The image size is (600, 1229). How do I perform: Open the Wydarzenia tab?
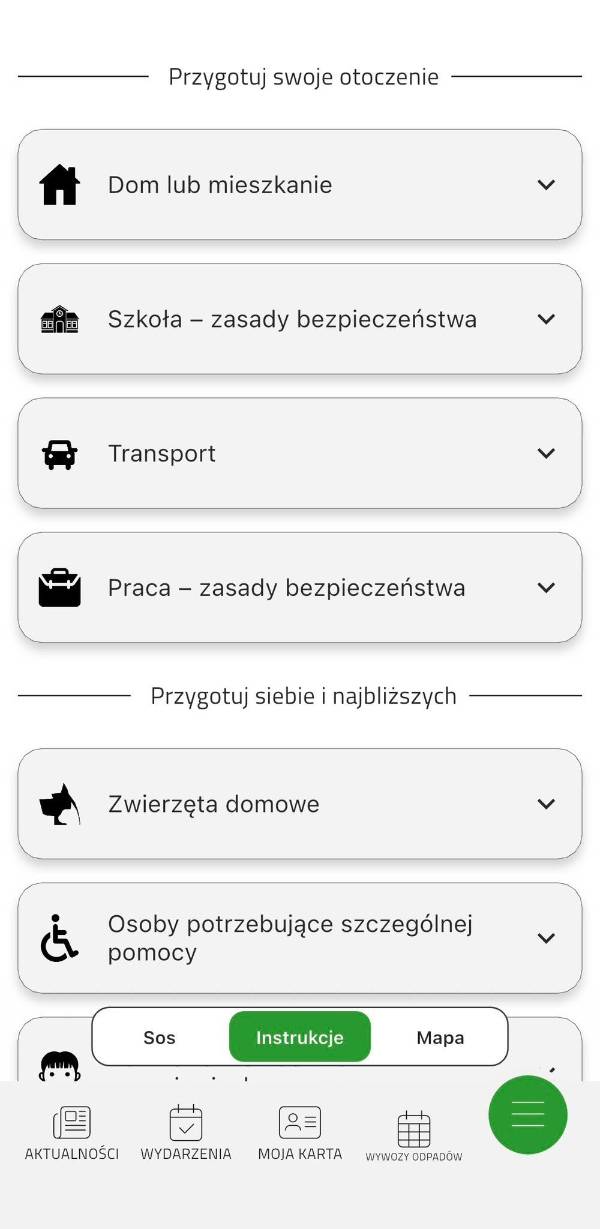pos(186,1133)
